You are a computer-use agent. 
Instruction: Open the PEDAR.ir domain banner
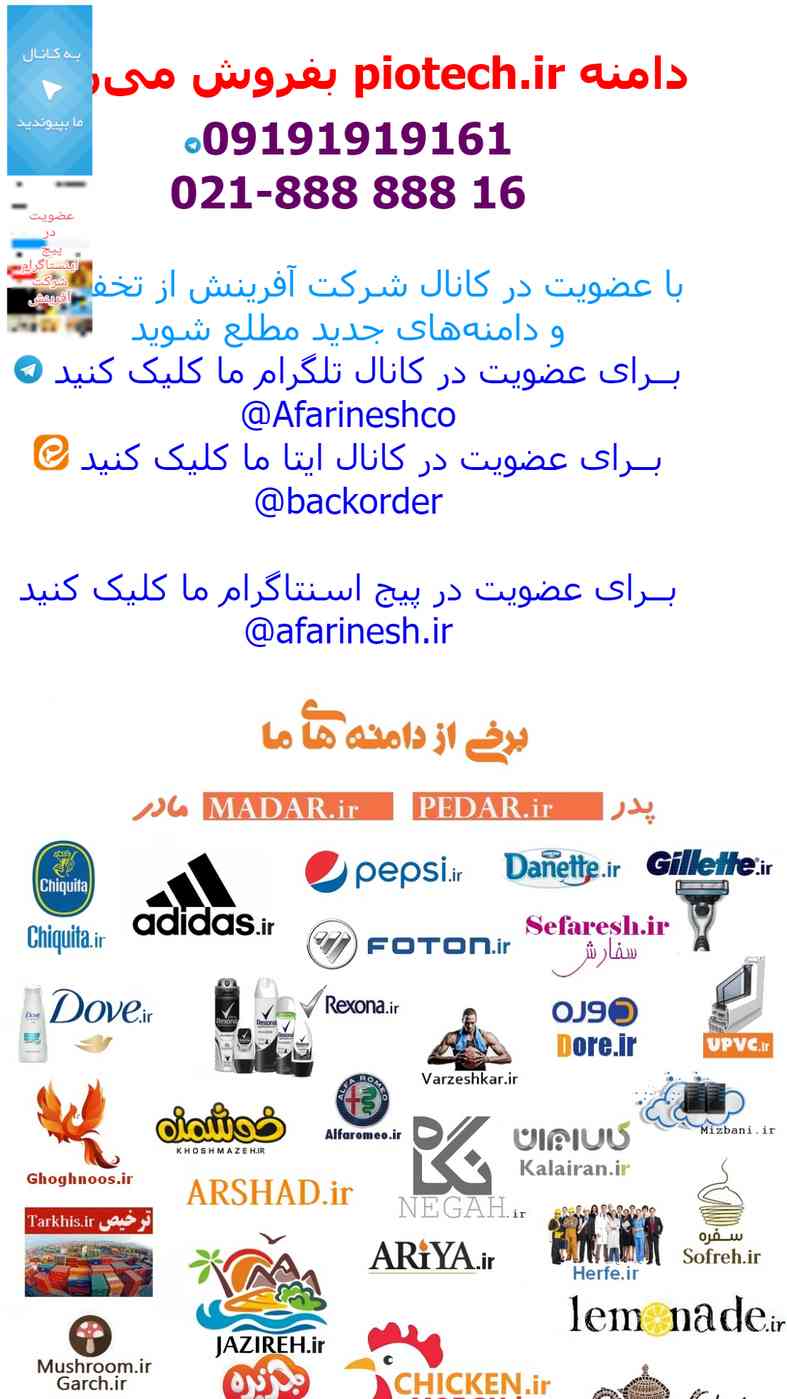coord(507,807)
